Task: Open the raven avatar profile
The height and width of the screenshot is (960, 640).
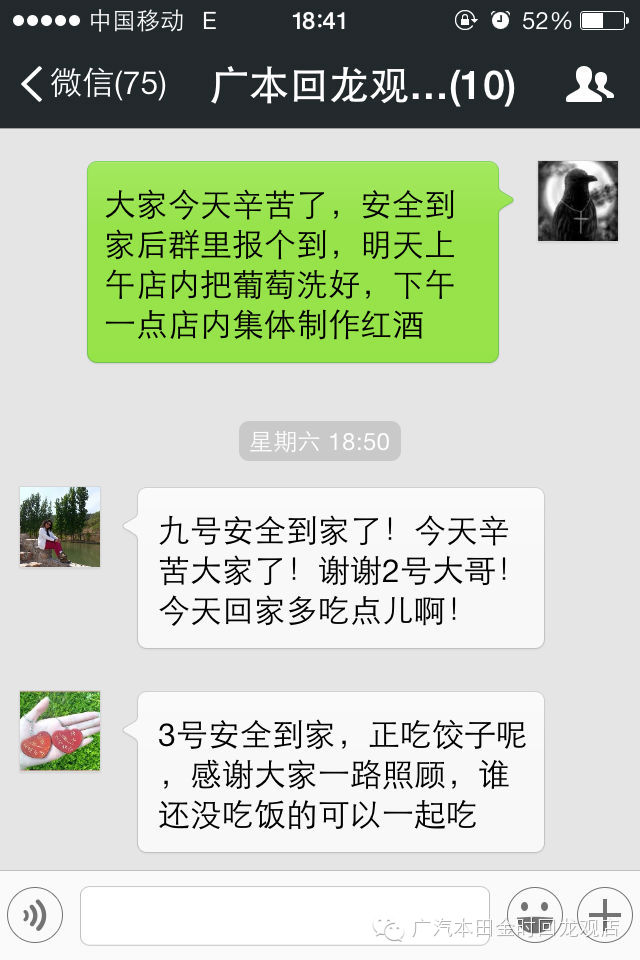Action: pyautogui.click(x=578, y=201)
